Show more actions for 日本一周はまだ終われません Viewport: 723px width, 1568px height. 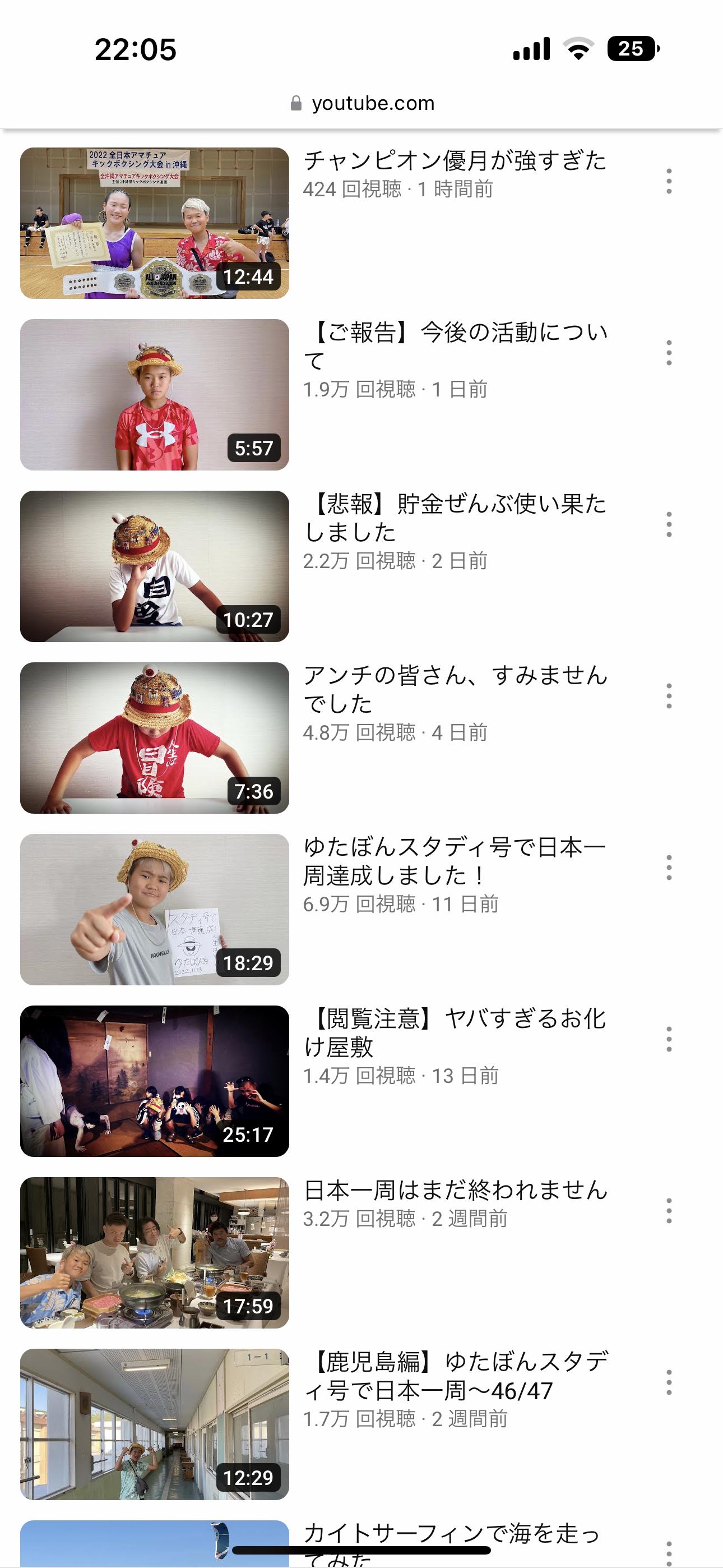(669, 1211)
